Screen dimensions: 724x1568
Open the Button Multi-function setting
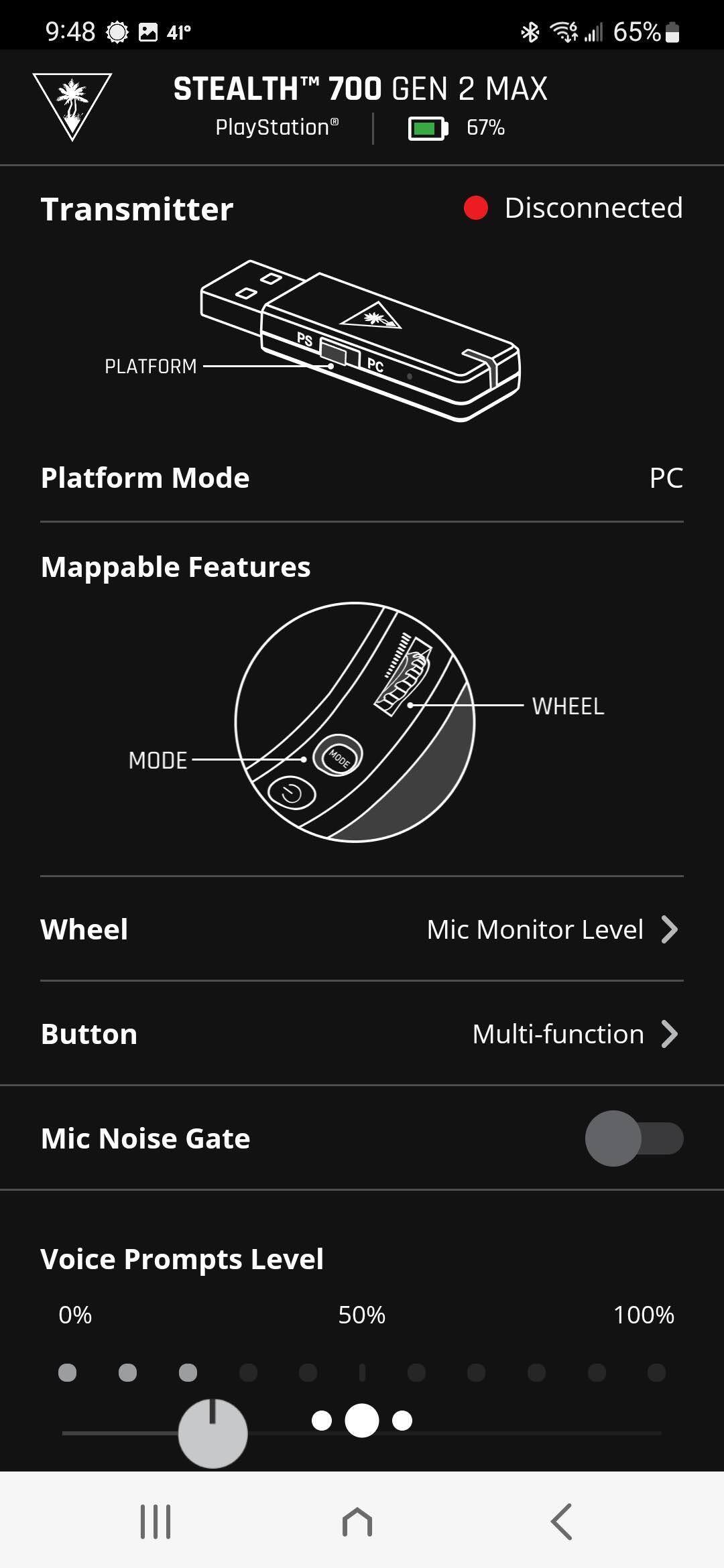click(x=362, y=1034)
